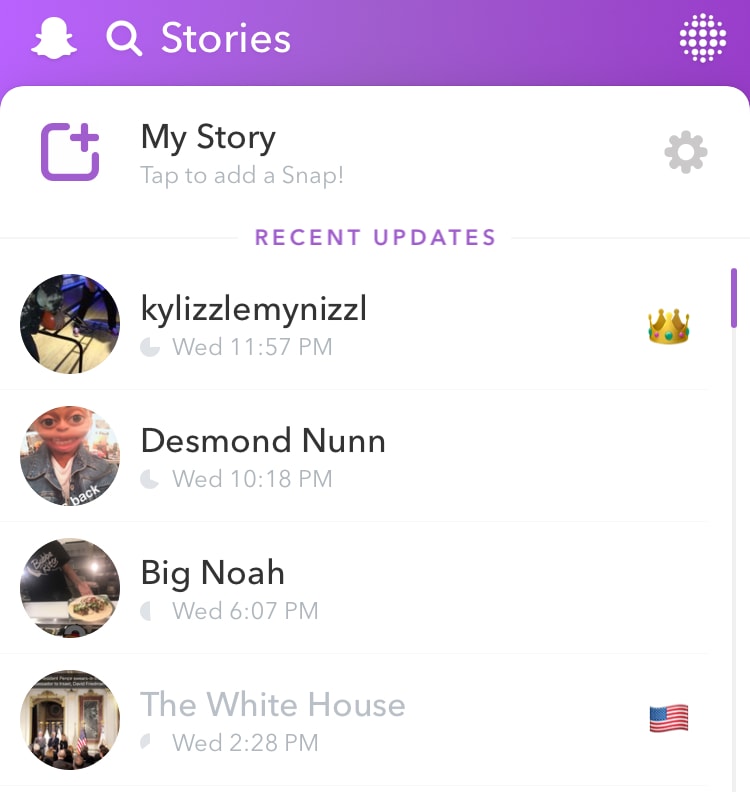
Task: Open My Story settings gear
Action: pos(685,152)
